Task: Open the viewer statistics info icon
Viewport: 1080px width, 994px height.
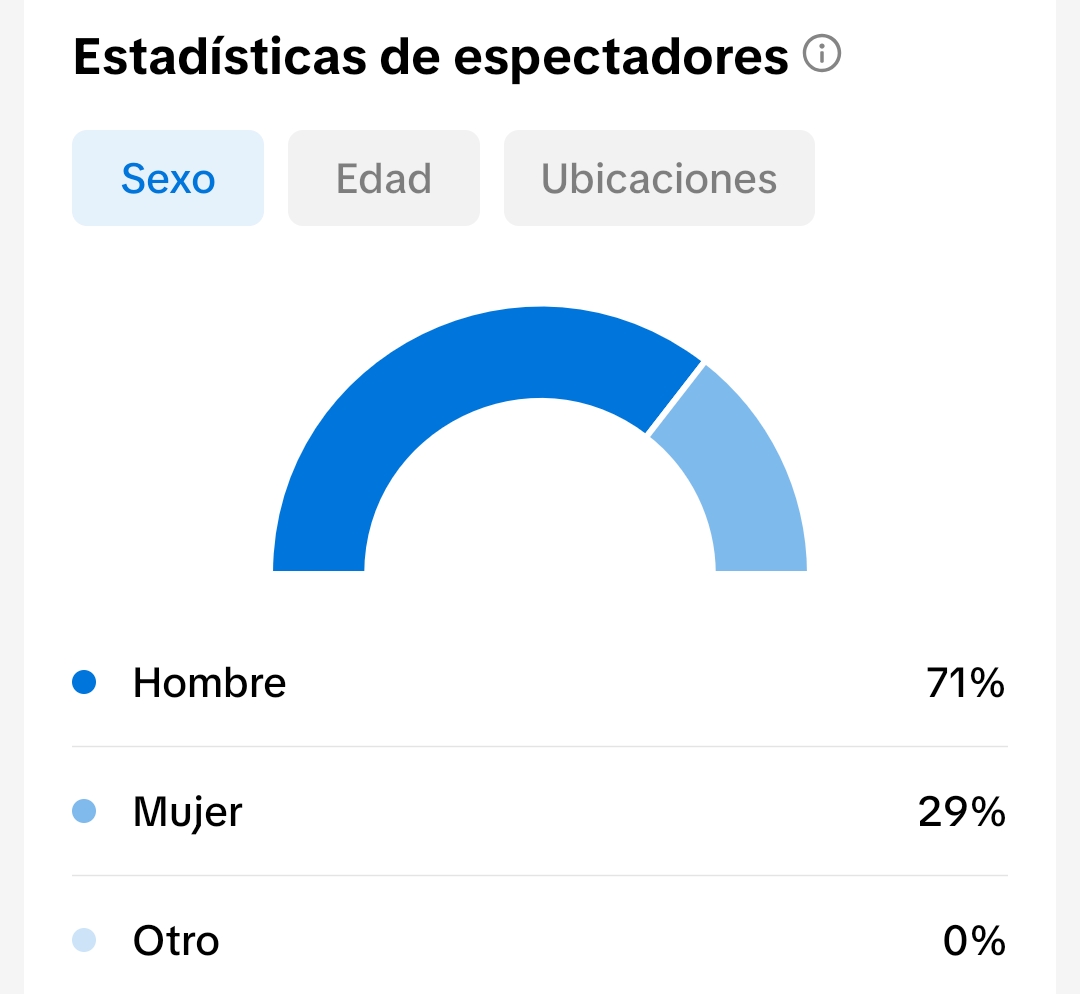Action: 822,55
